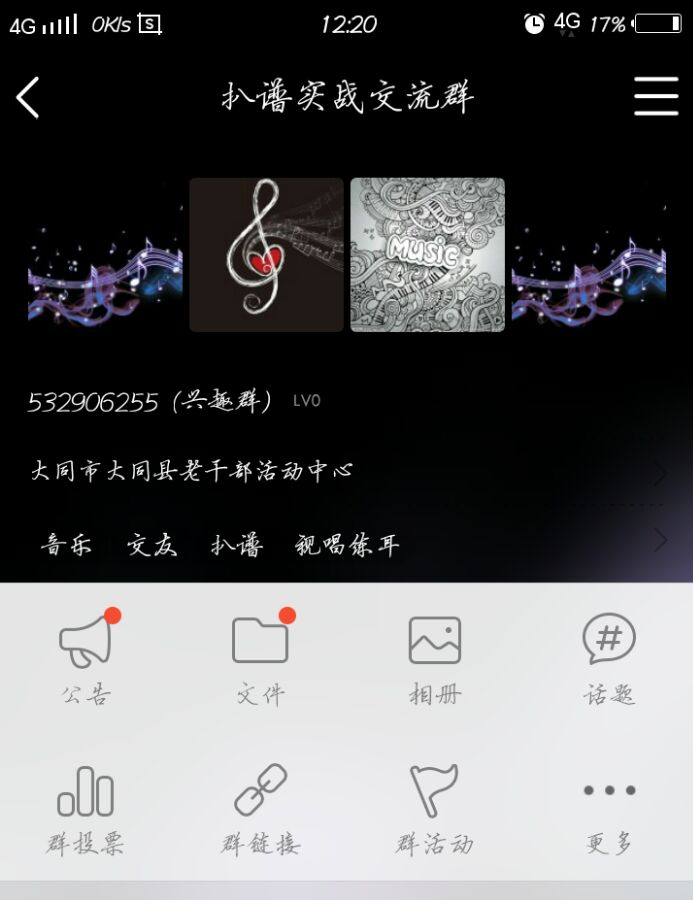Open the hamburger menu at top right
693x900 pixels.
coord(656,96)
